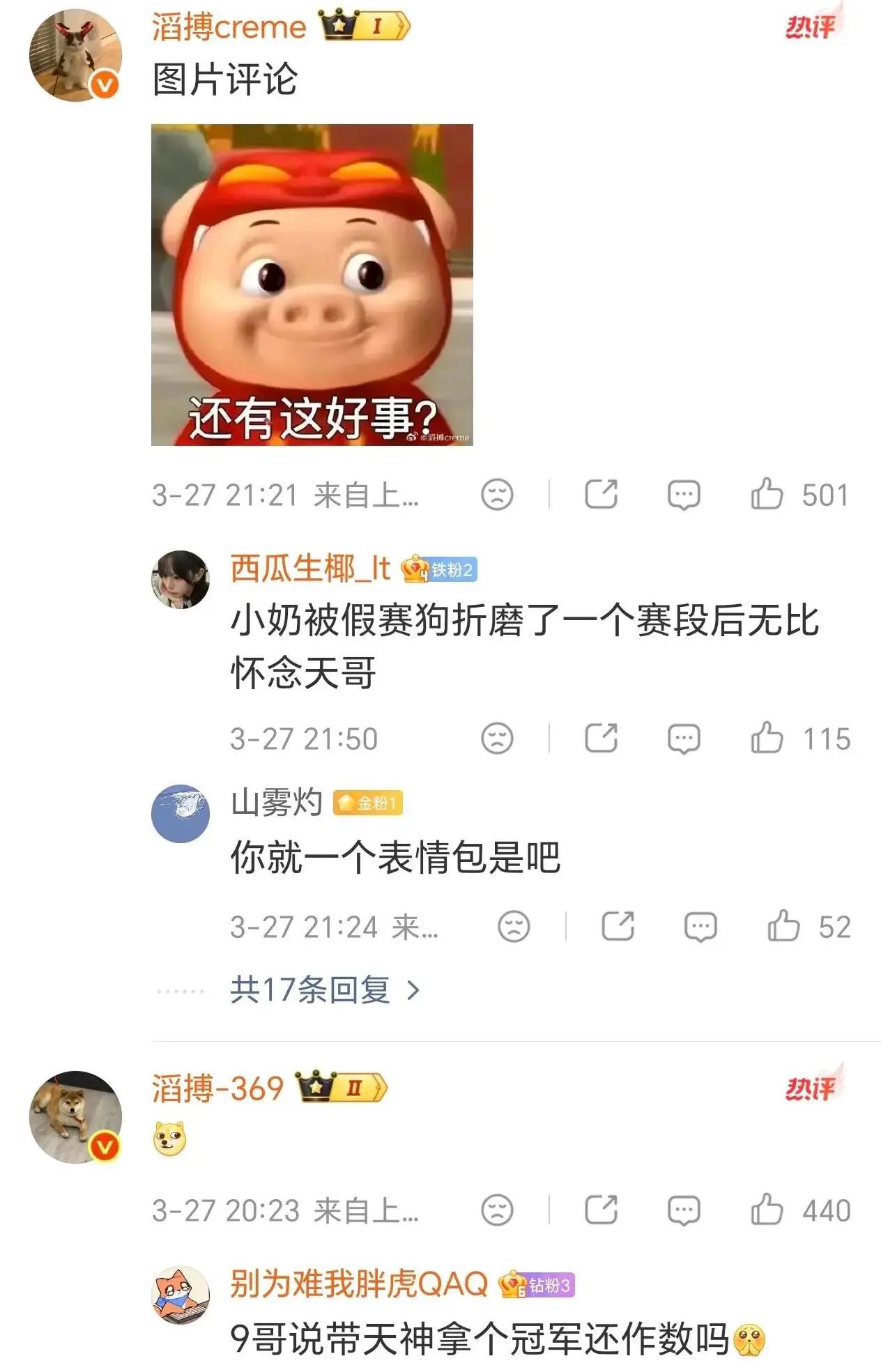Viewport: 881px width, 1372px height.
Task: Open 西瓜生椰_lt's username
Action: click(x=310, y=569)
